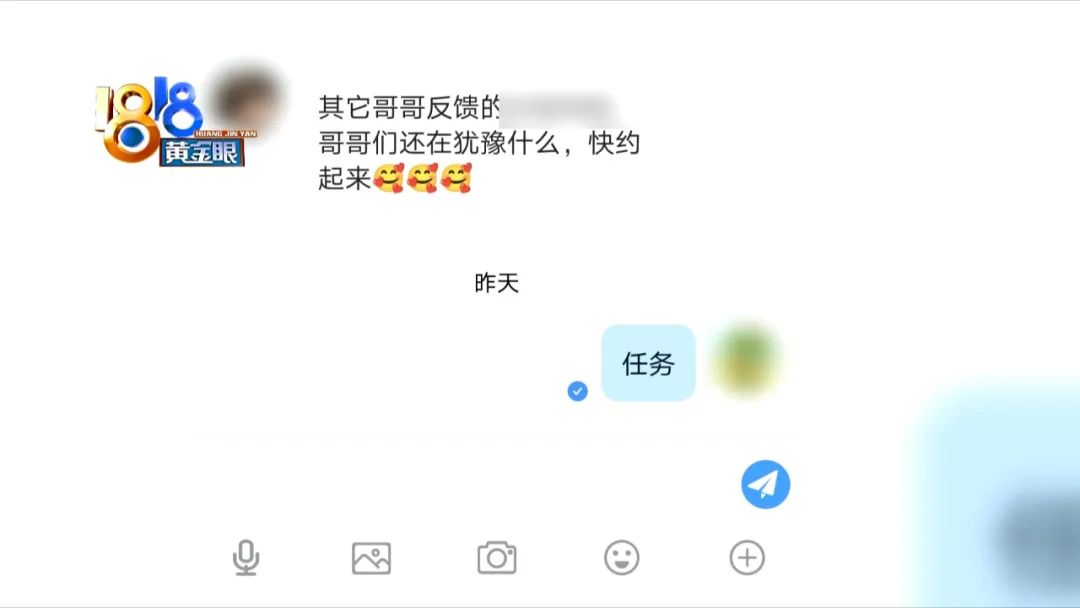
Task: Record a voice message with the microphone
Action: pos(246,558)
